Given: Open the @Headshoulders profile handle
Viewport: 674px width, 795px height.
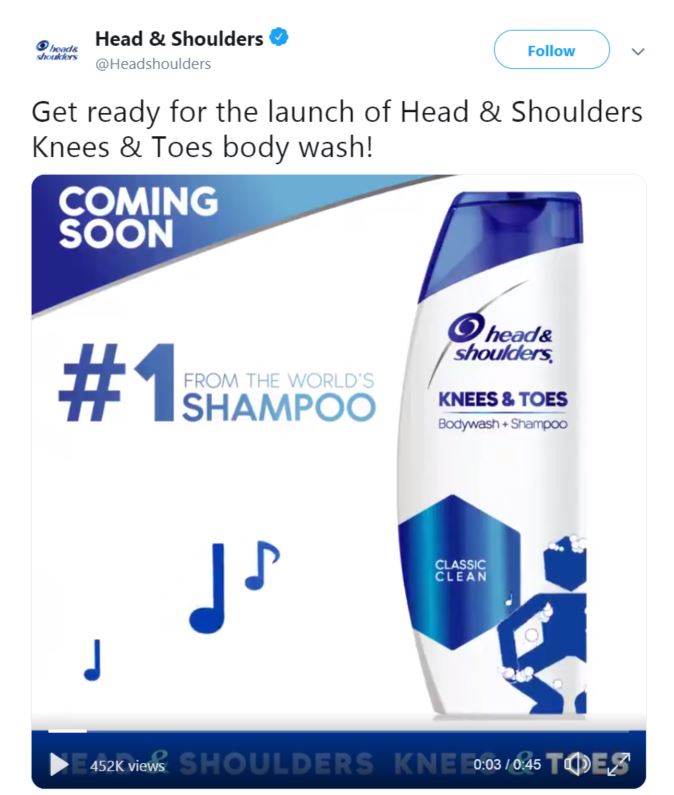Looking at the screenshot, I should pos(153,64).
